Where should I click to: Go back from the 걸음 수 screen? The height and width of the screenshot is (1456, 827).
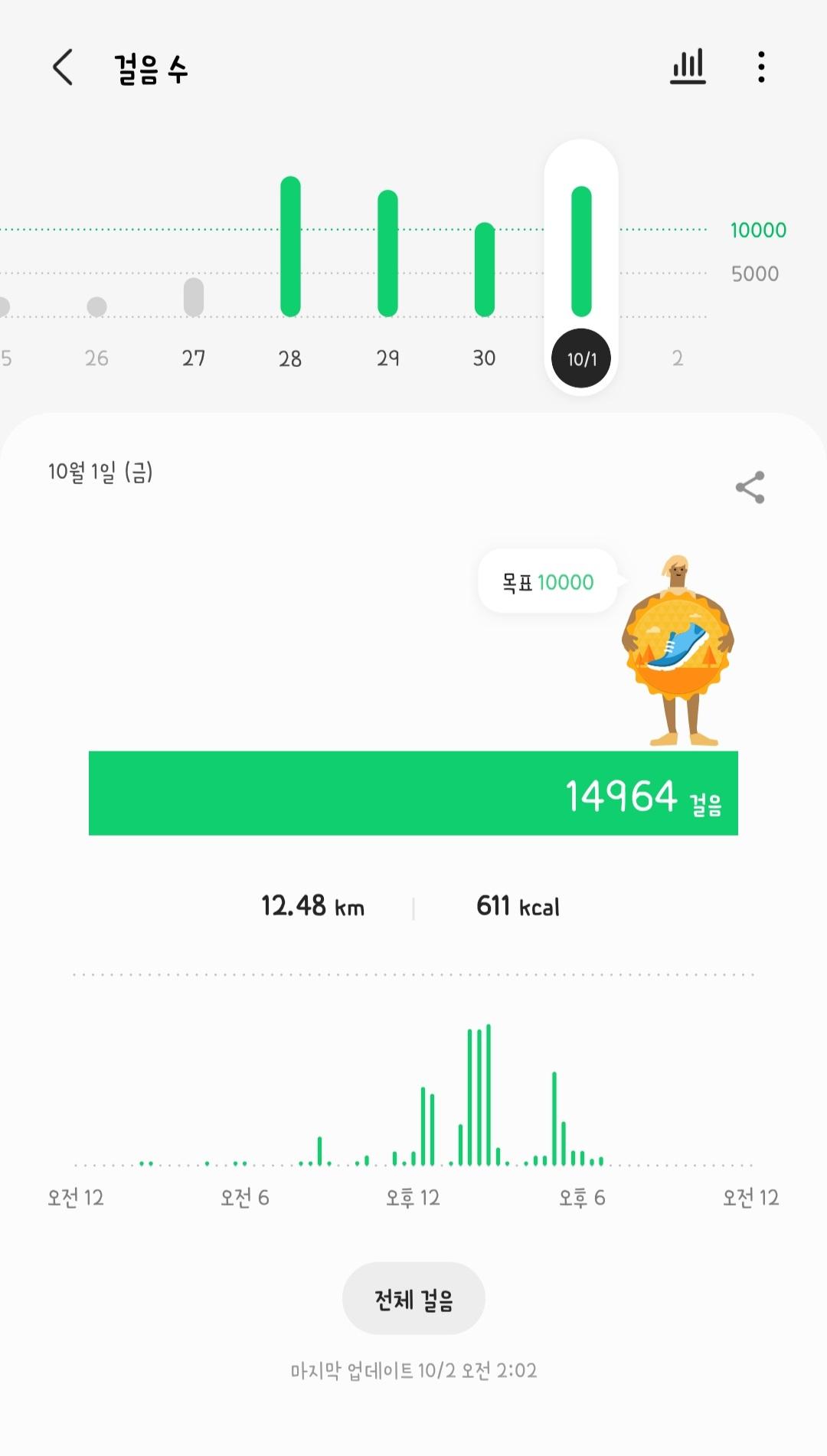[63, 67]
